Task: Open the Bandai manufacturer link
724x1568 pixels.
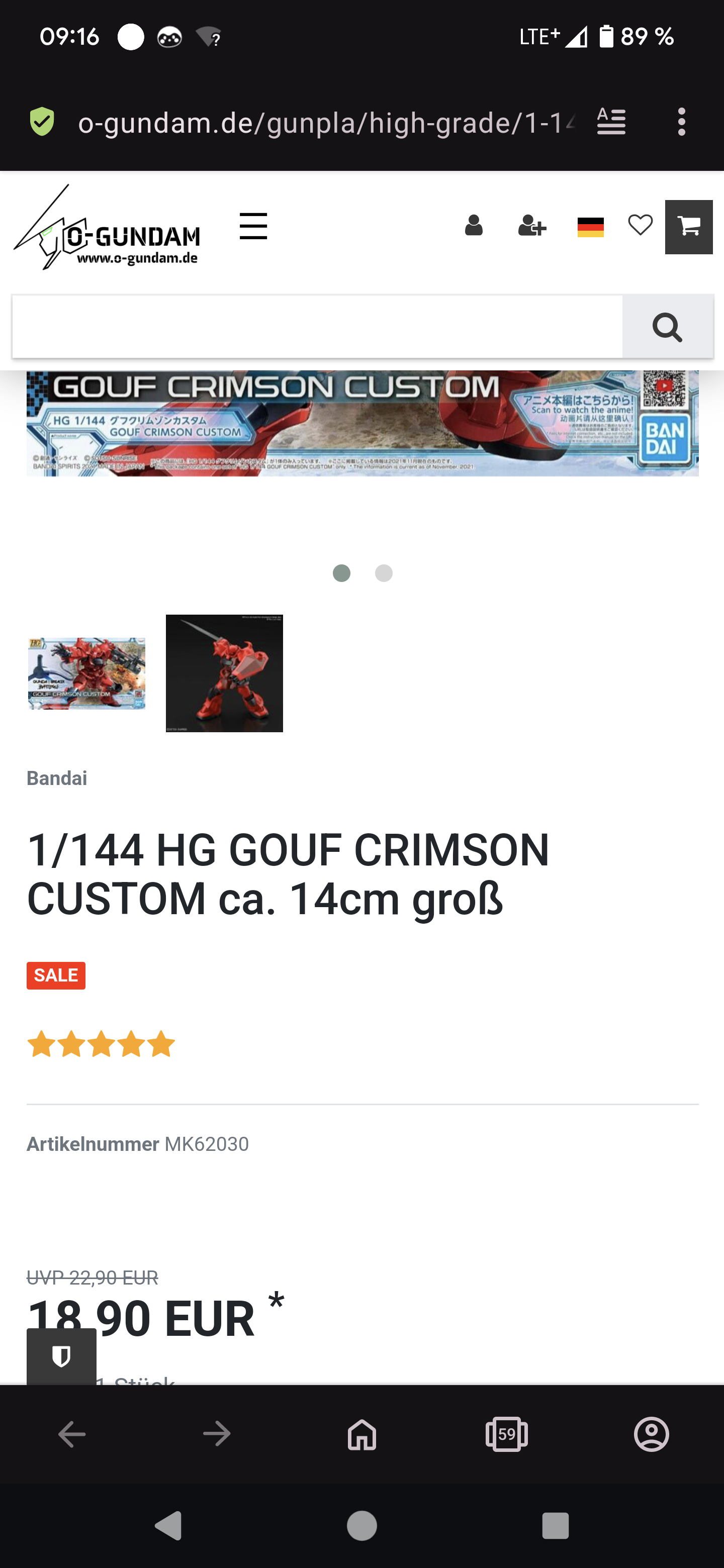Action: [x=57, y=778]
